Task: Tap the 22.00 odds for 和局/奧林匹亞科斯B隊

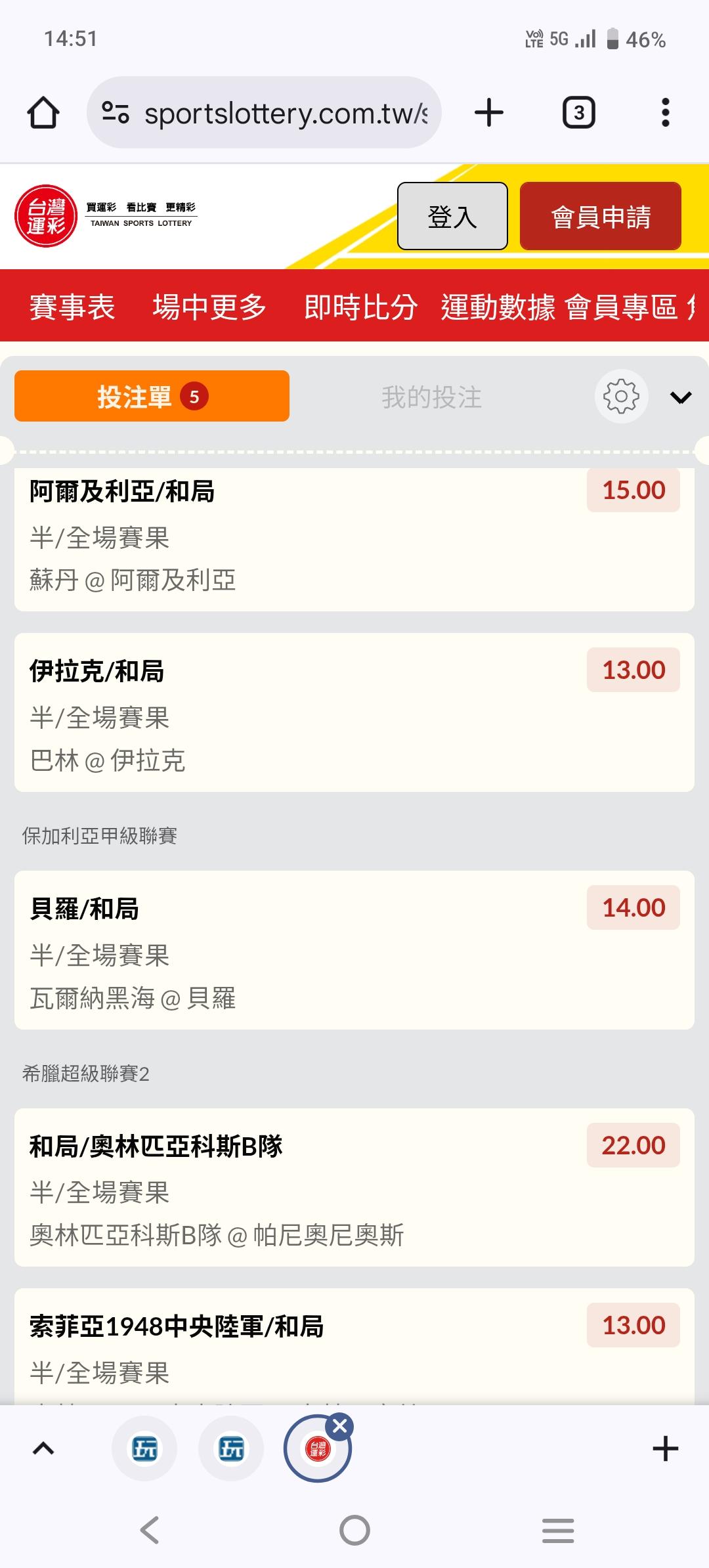Action: click(633, 1146)
